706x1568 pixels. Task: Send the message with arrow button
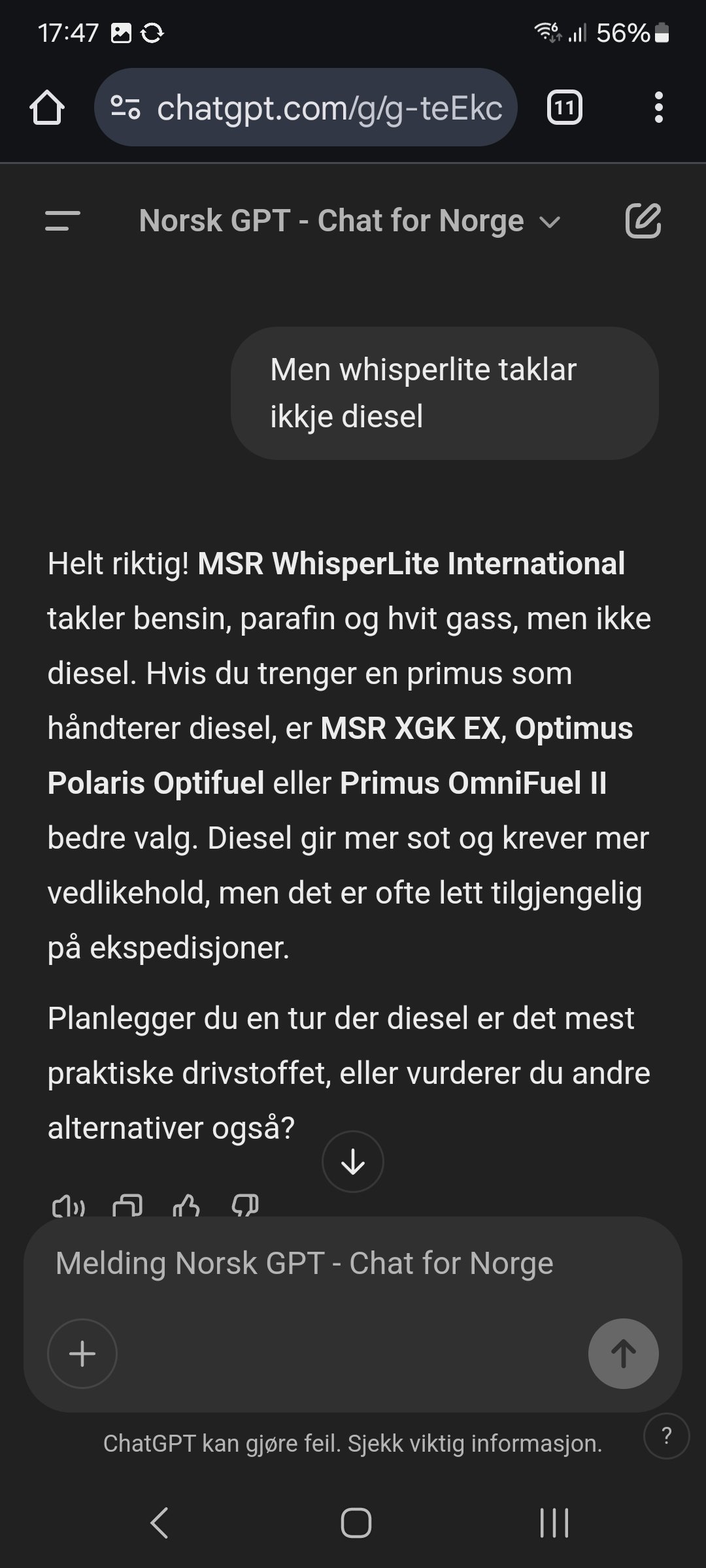point(623,1353)
